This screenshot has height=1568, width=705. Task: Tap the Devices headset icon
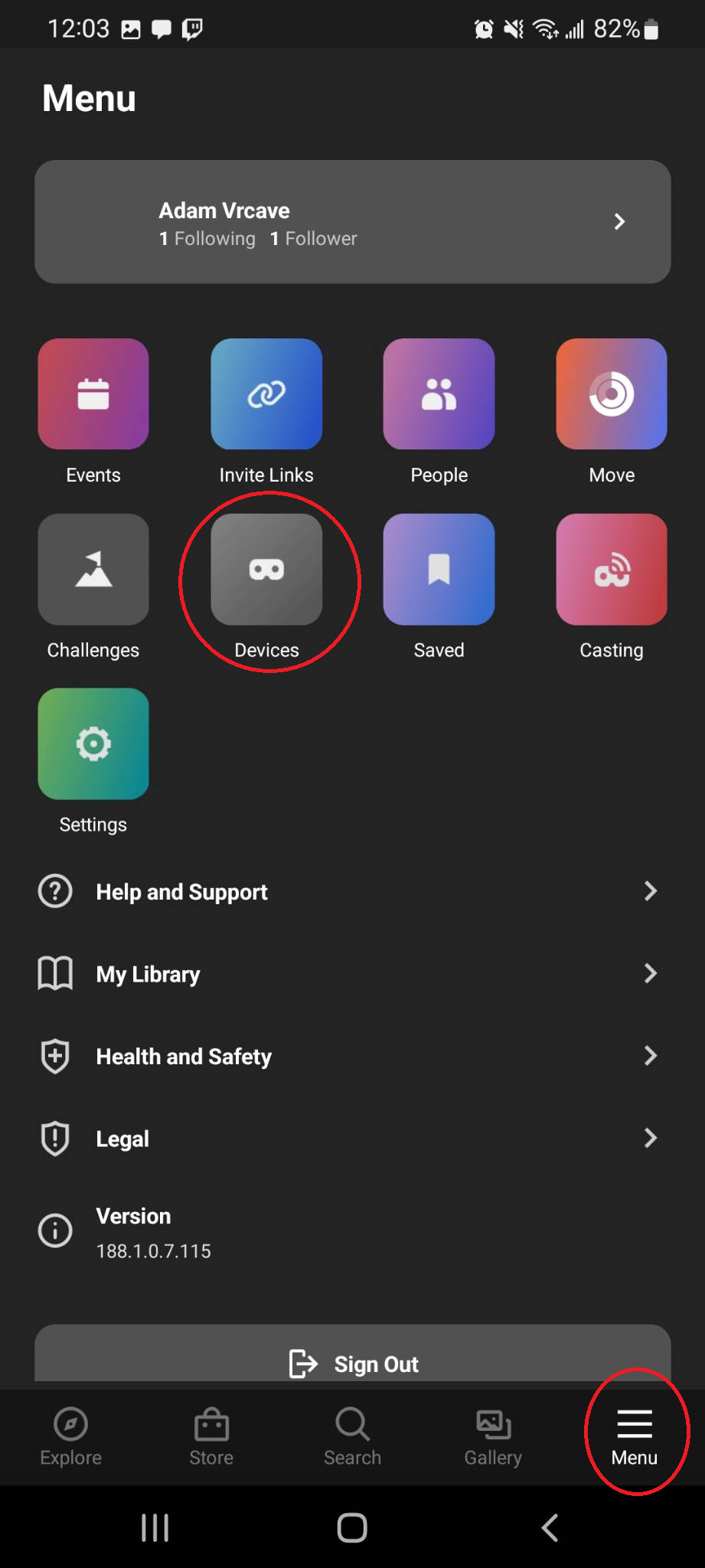click(266, 570)
